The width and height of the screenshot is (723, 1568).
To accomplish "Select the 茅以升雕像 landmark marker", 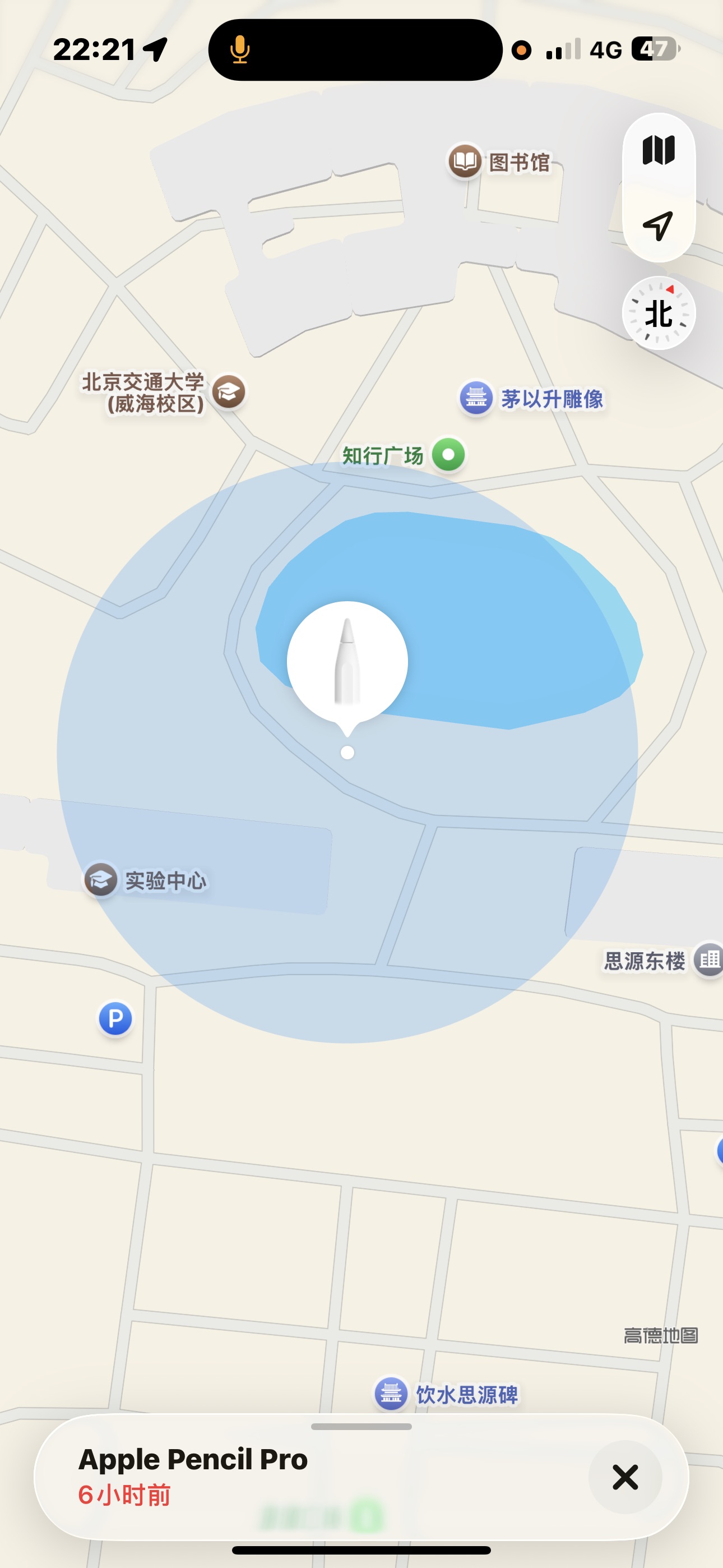I will 476,398.
